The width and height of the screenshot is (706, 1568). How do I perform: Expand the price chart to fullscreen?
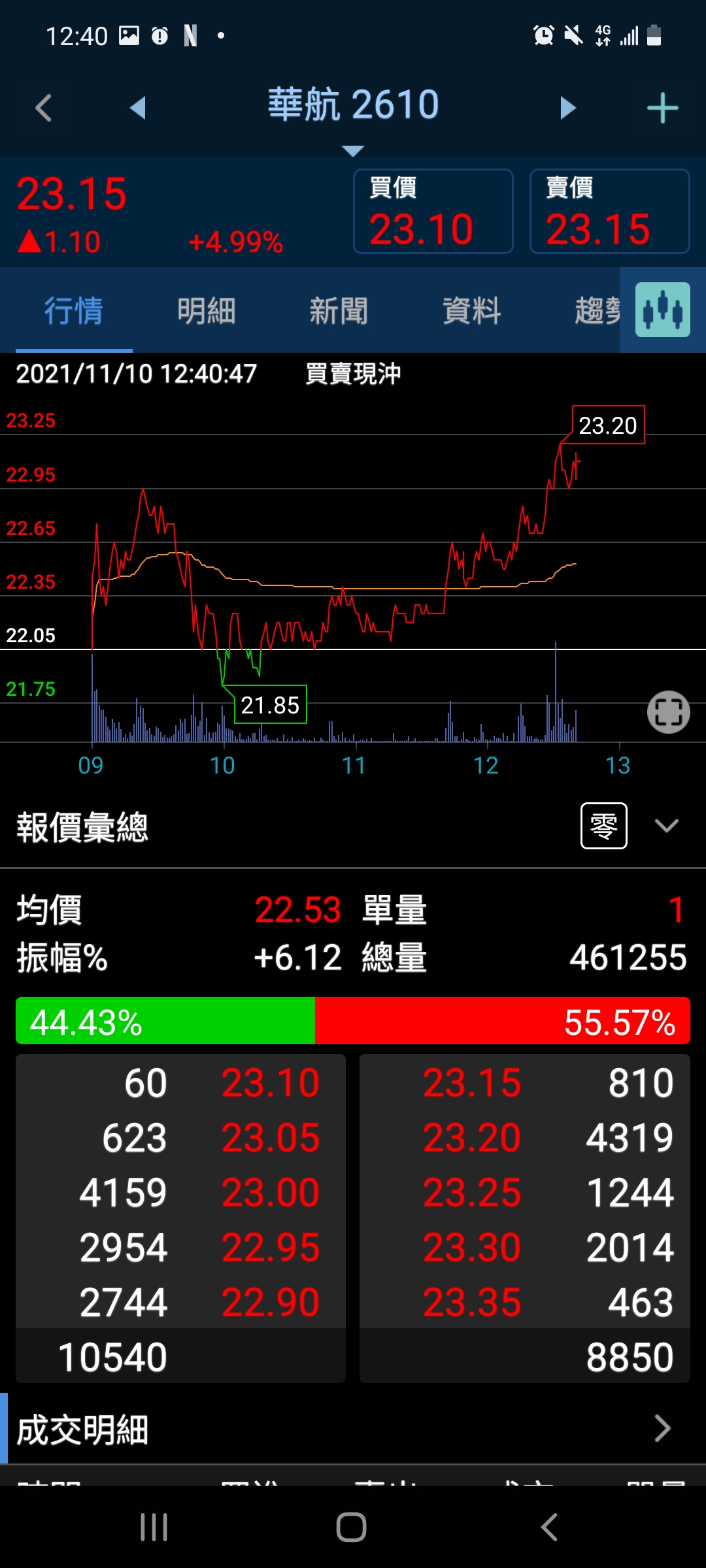668,712
